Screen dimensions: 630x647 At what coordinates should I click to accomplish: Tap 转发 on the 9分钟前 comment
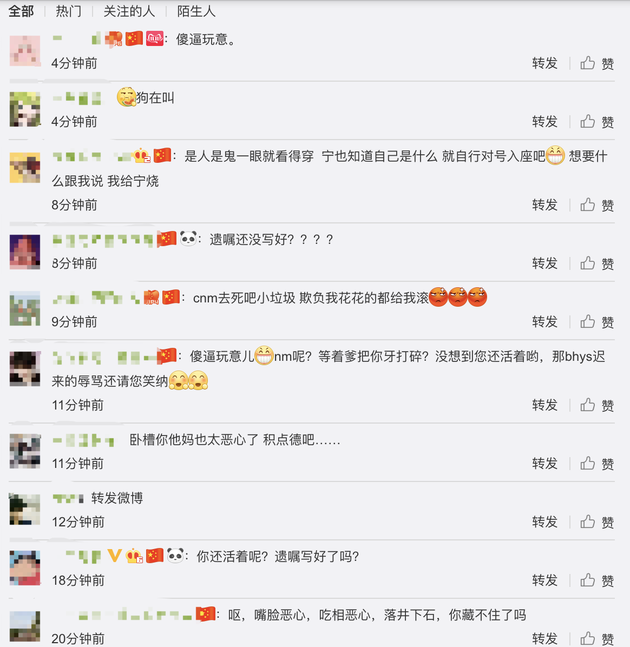(545, 323)
